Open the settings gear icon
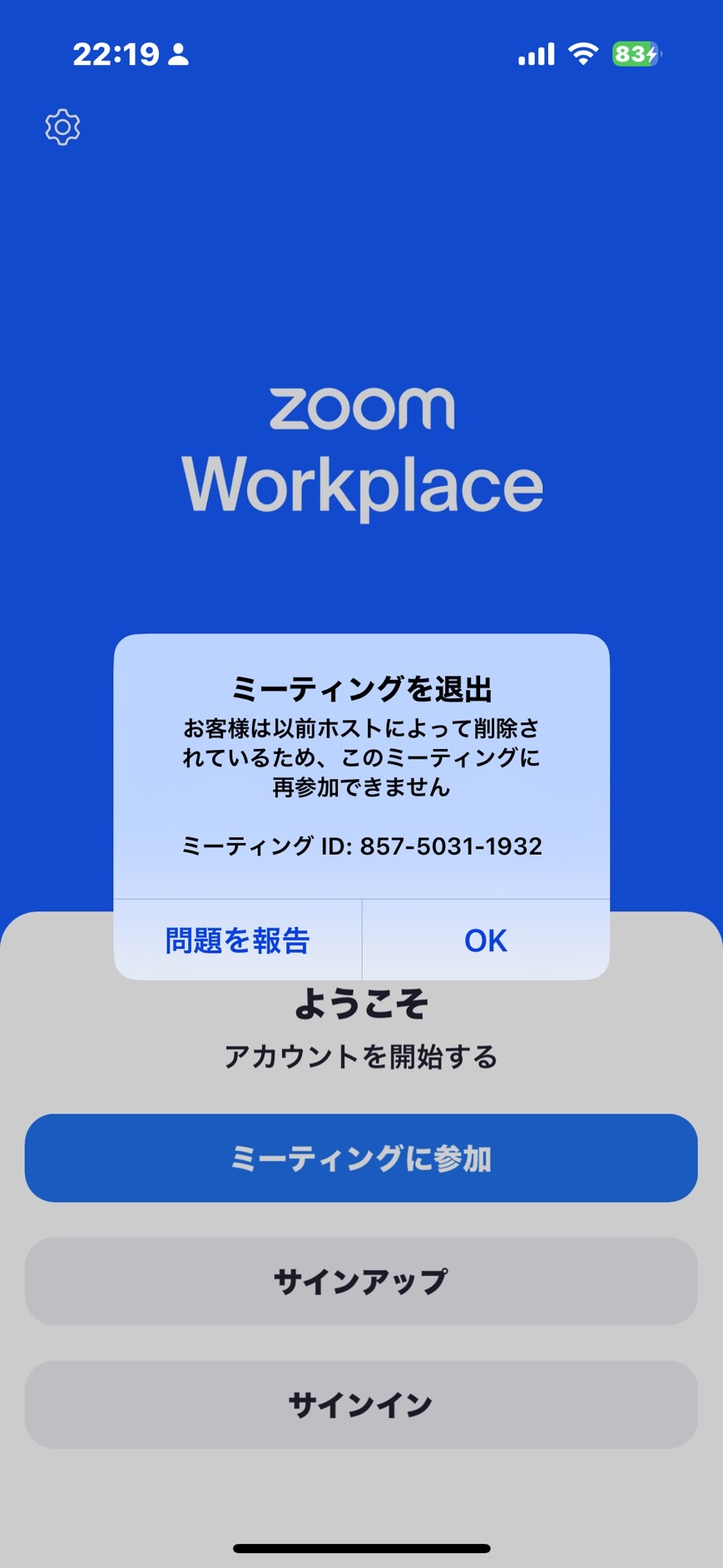Viewport: 723px width, 1568px height. (62, 127)
